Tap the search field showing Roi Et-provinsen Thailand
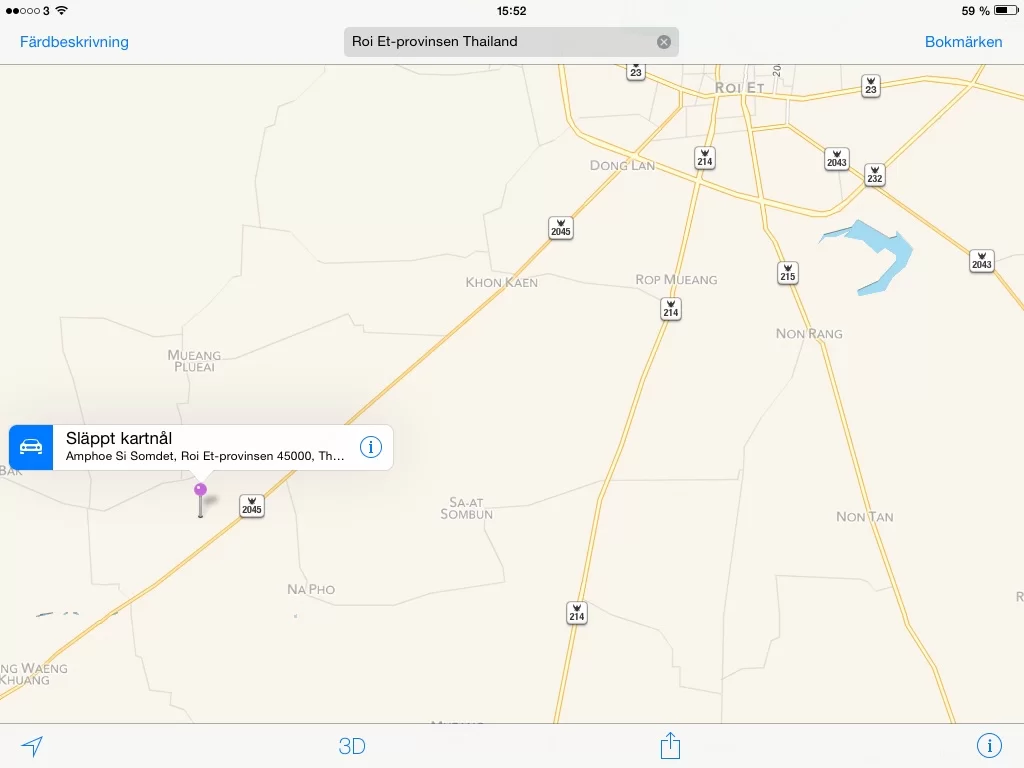The image size is (1024, 768). point(500,42)
